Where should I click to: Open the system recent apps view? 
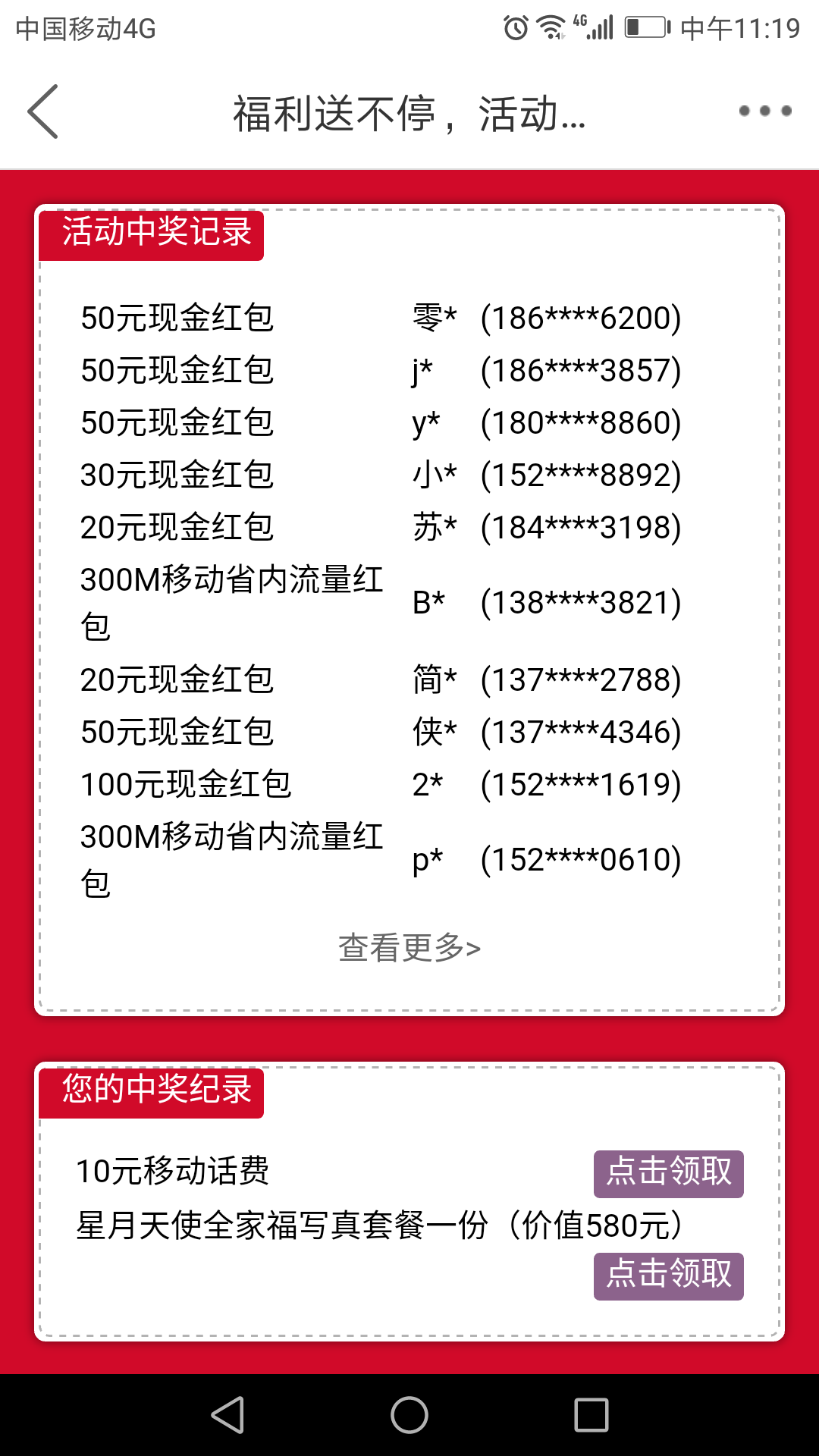pyautogui.click(x=591, y=1415)
